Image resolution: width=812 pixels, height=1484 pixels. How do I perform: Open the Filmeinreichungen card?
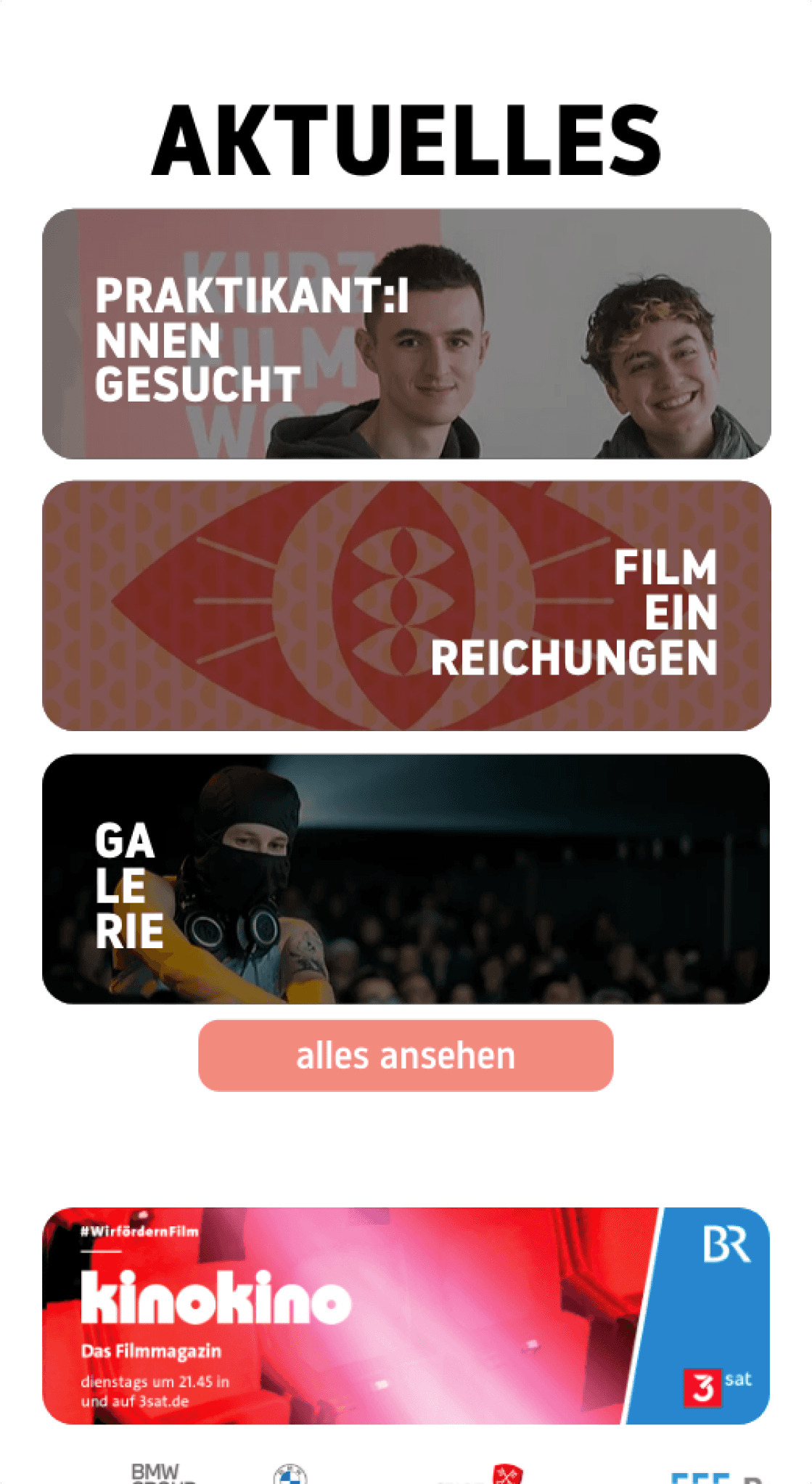pyautogui.click(x=406, y=606)
